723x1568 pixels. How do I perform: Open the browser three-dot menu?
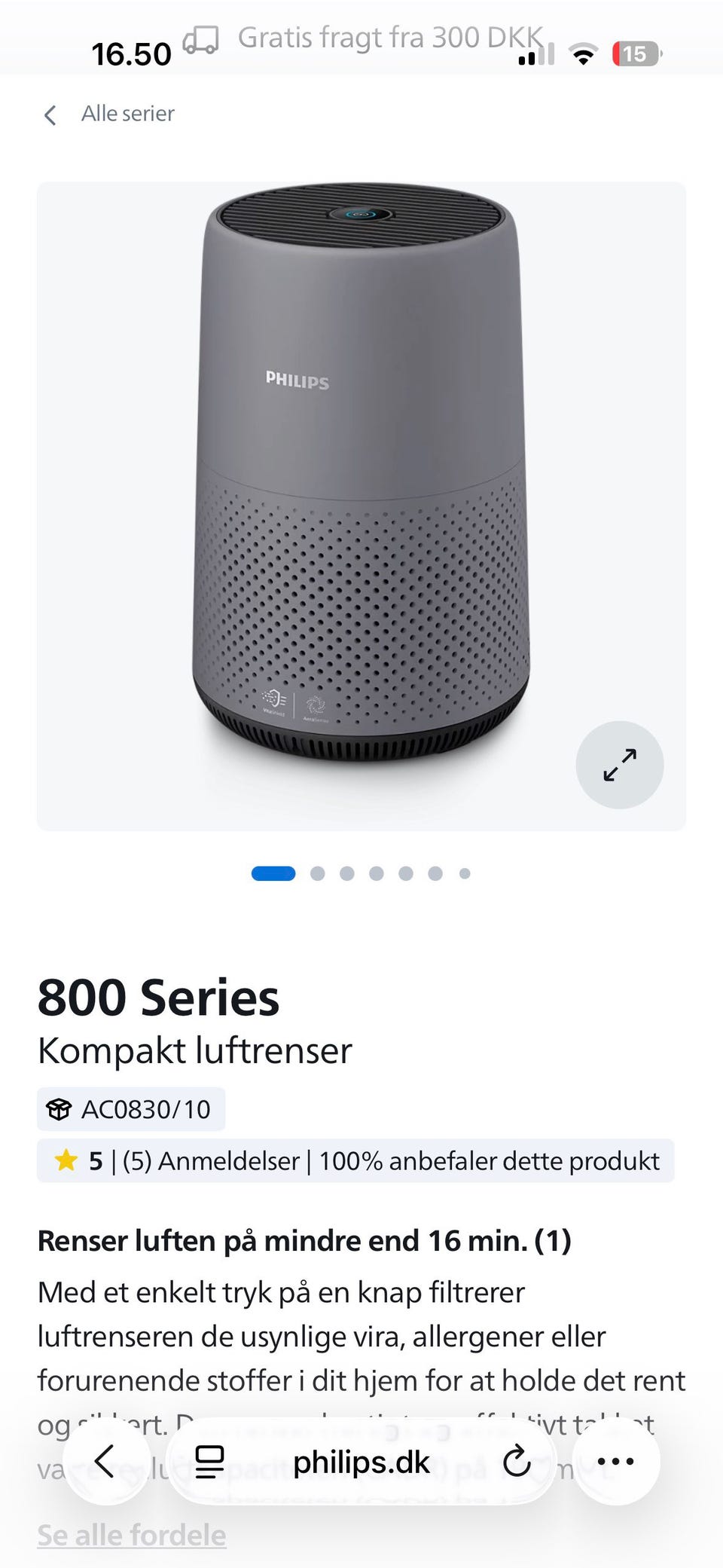tap(615, 1461)
